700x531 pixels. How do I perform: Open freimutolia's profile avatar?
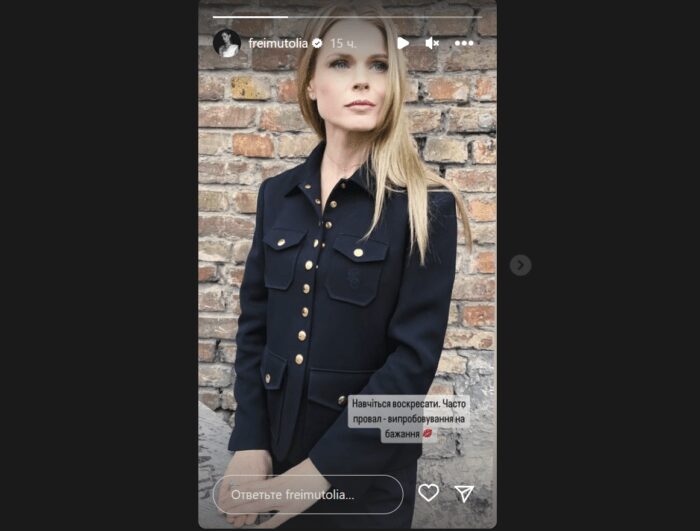[x=226, y=43]
